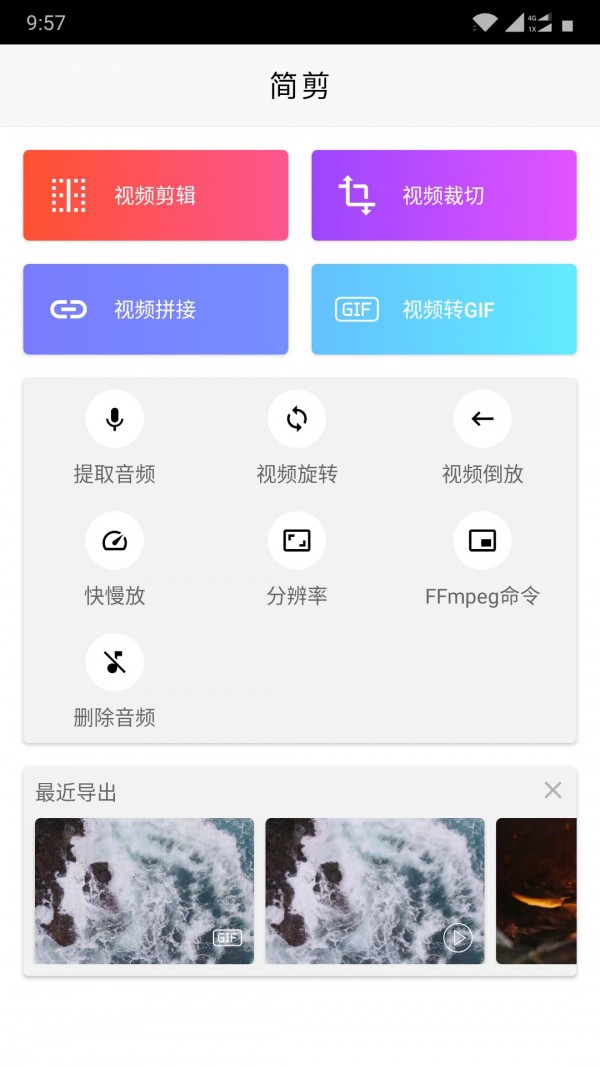The image size is (600, 1067).
Task: Open the partially visible orange export thumbnail
Action: (536, 890)
